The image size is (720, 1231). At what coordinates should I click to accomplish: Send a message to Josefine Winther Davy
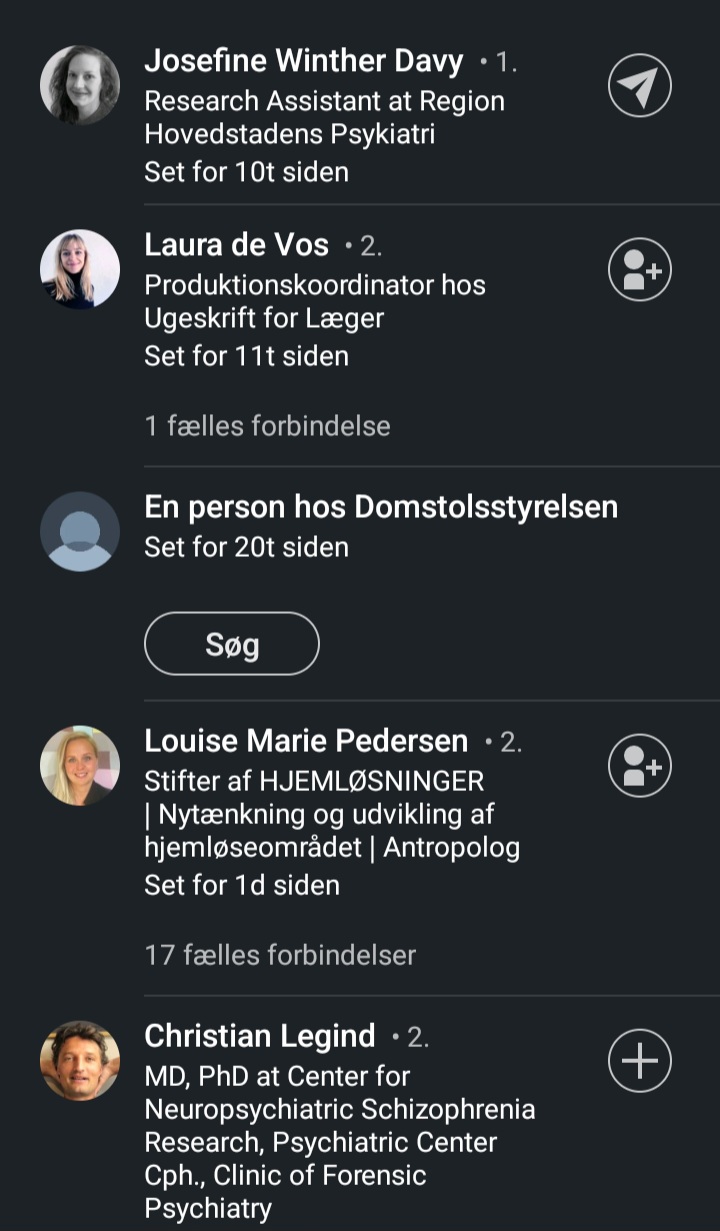(640, 86)
